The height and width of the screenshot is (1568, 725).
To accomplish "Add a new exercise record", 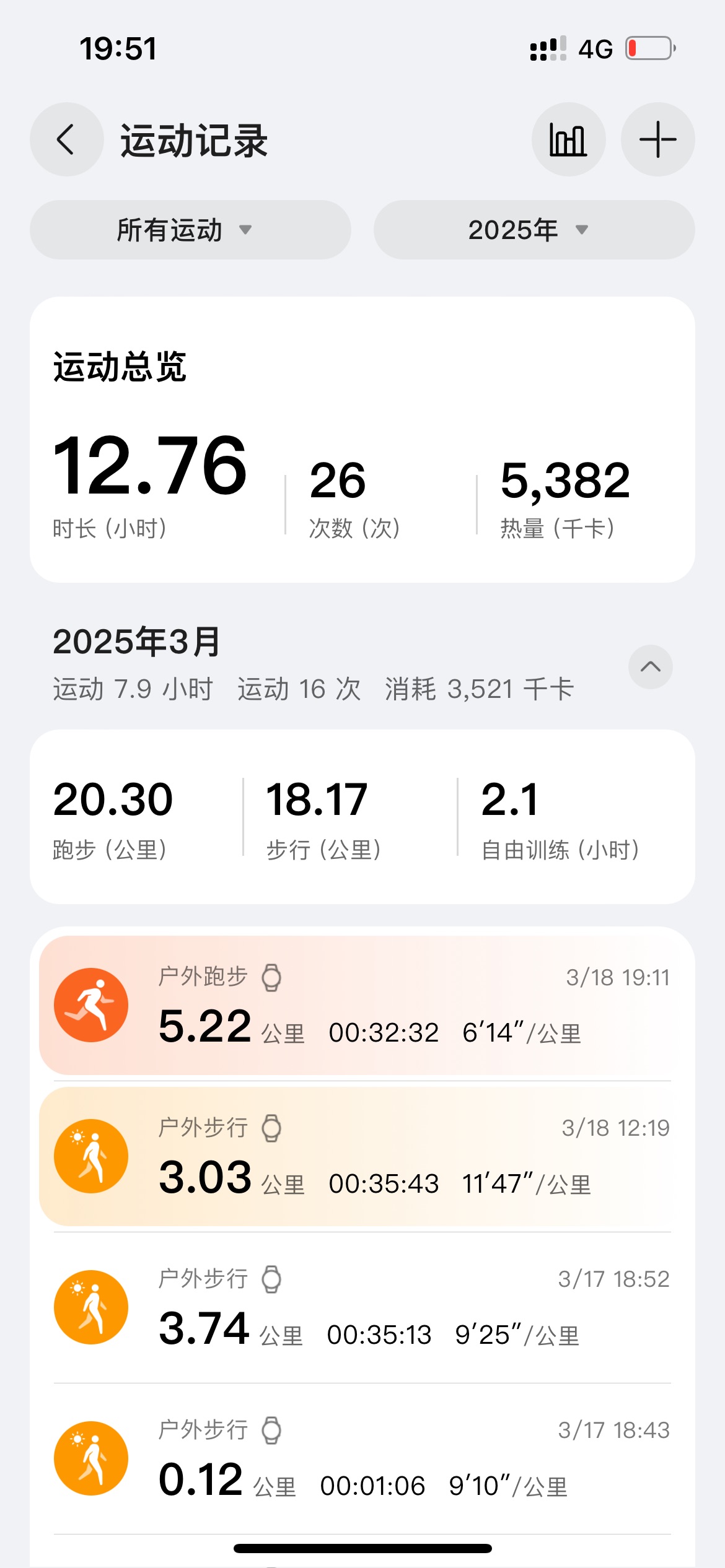I will point(657,139).
